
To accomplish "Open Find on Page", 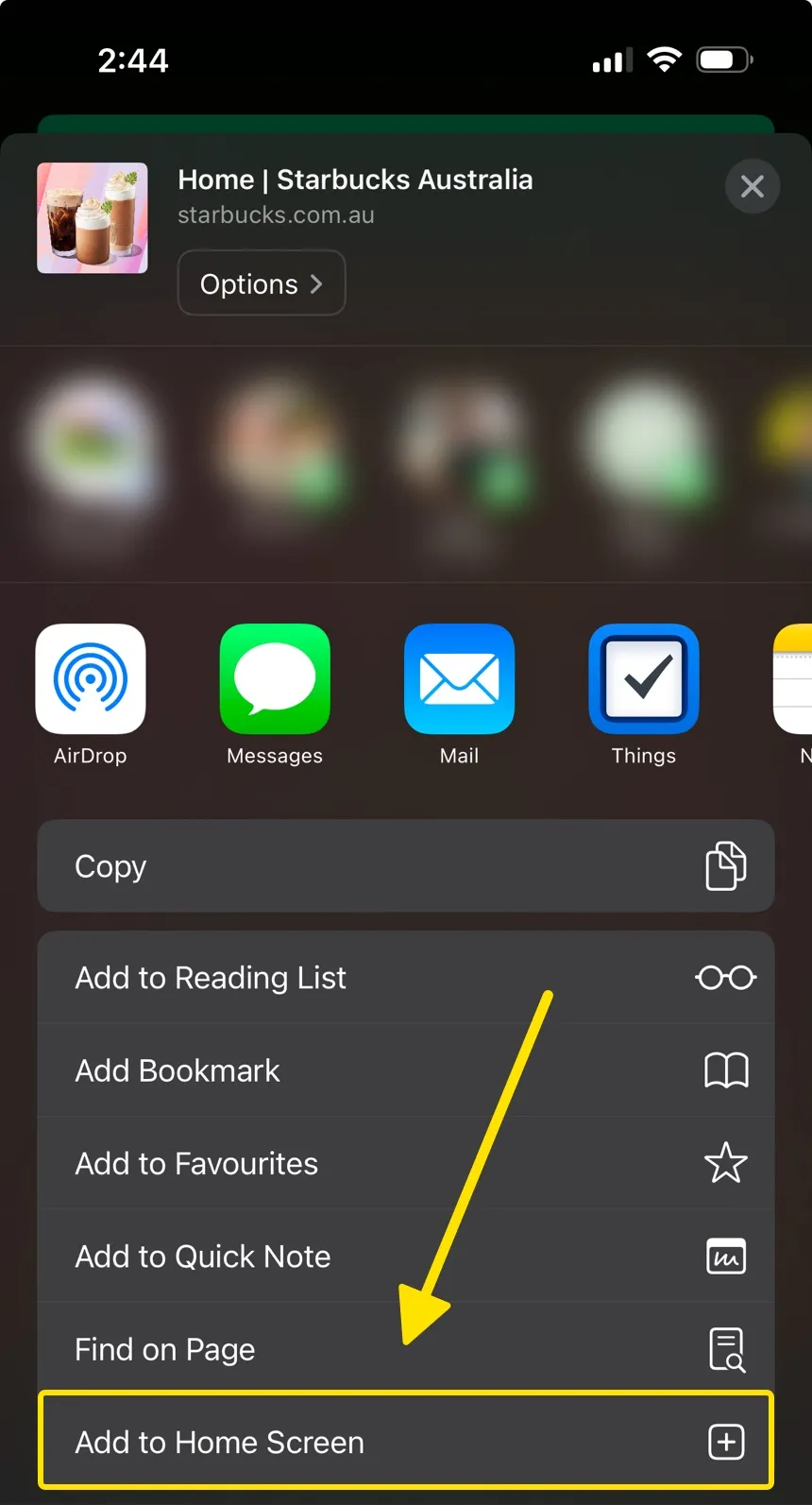I will (406, 1349).
